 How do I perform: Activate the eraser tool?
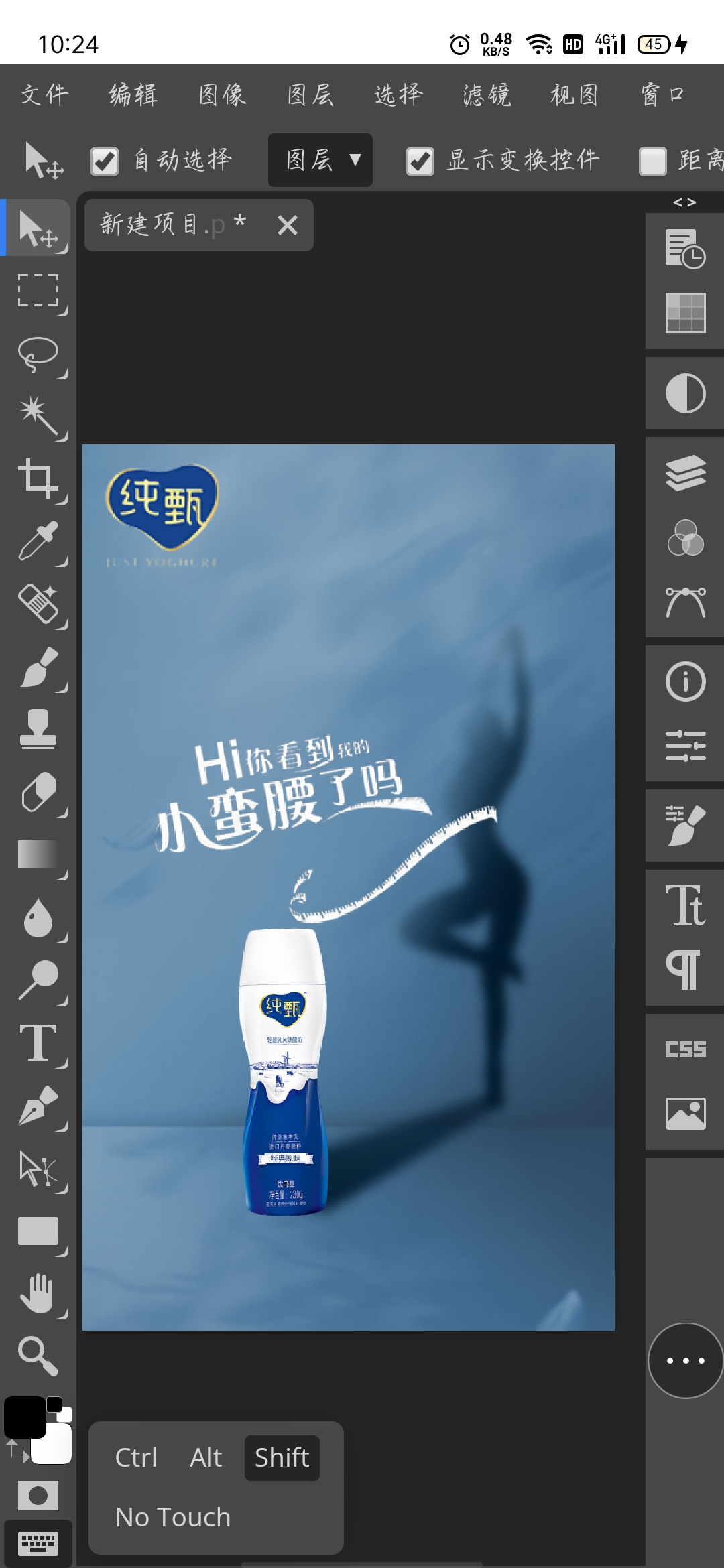point(38,792)
